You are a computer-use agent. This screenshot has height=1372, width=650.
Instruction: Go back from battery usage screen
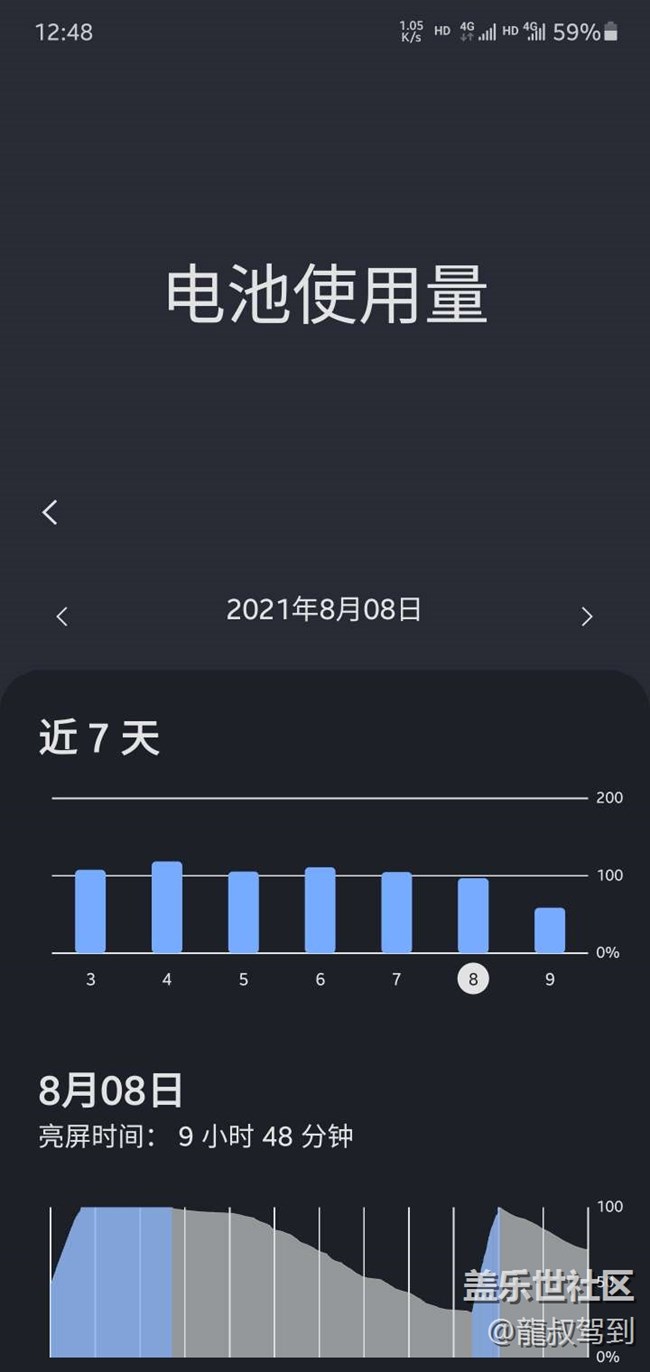[50, 512]
